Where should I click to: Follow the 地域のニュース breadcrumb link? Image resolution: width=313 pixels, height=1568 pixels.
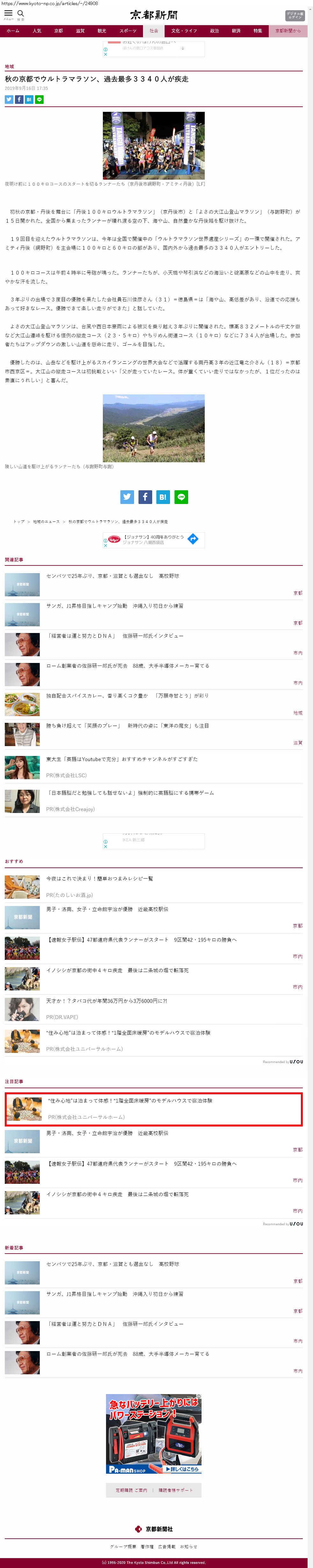[46, 521]
